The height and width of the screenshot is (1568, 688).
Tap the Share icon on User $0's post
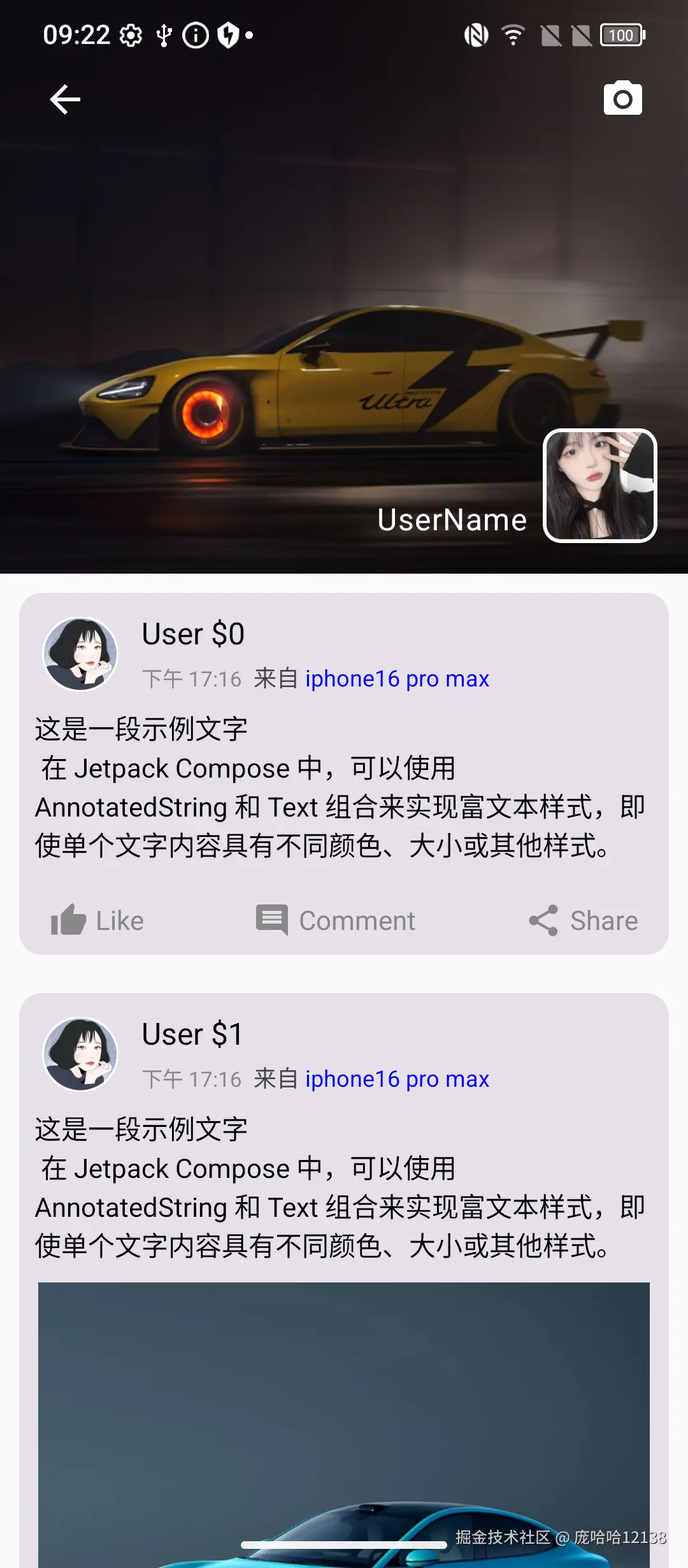pos(543,920)
